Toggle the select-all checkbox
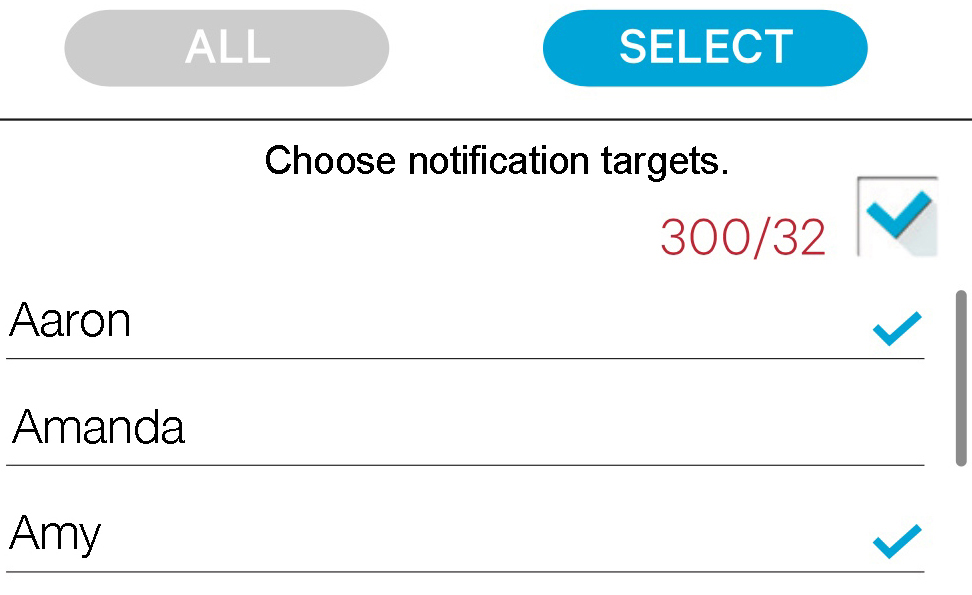Screen dimensions: 972x595 click(x=897, y=217)
